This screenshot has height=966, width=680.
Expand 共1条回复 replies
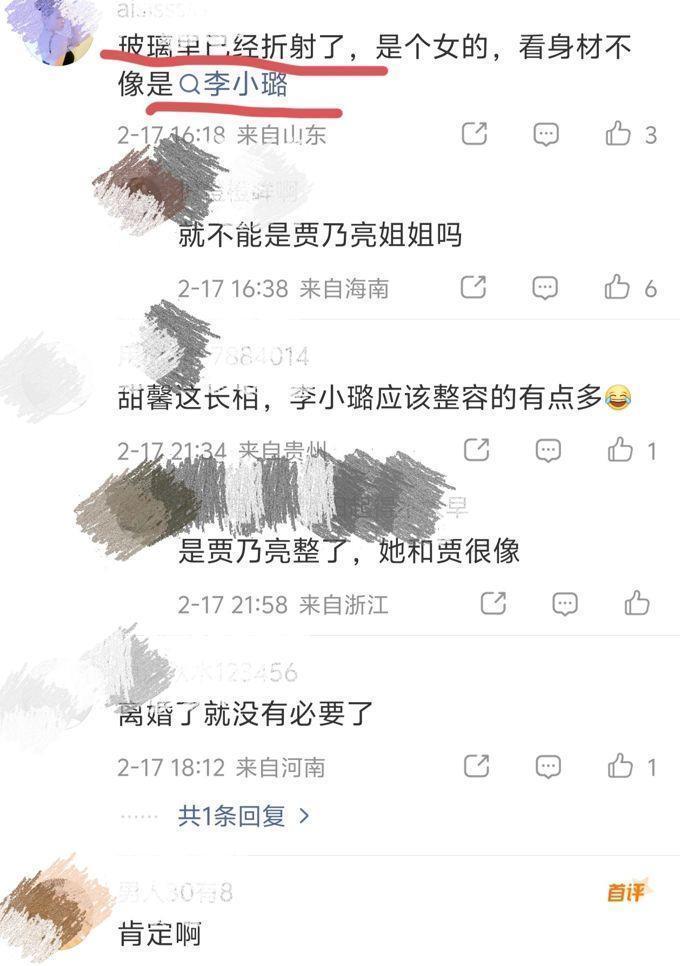point(245,816)
